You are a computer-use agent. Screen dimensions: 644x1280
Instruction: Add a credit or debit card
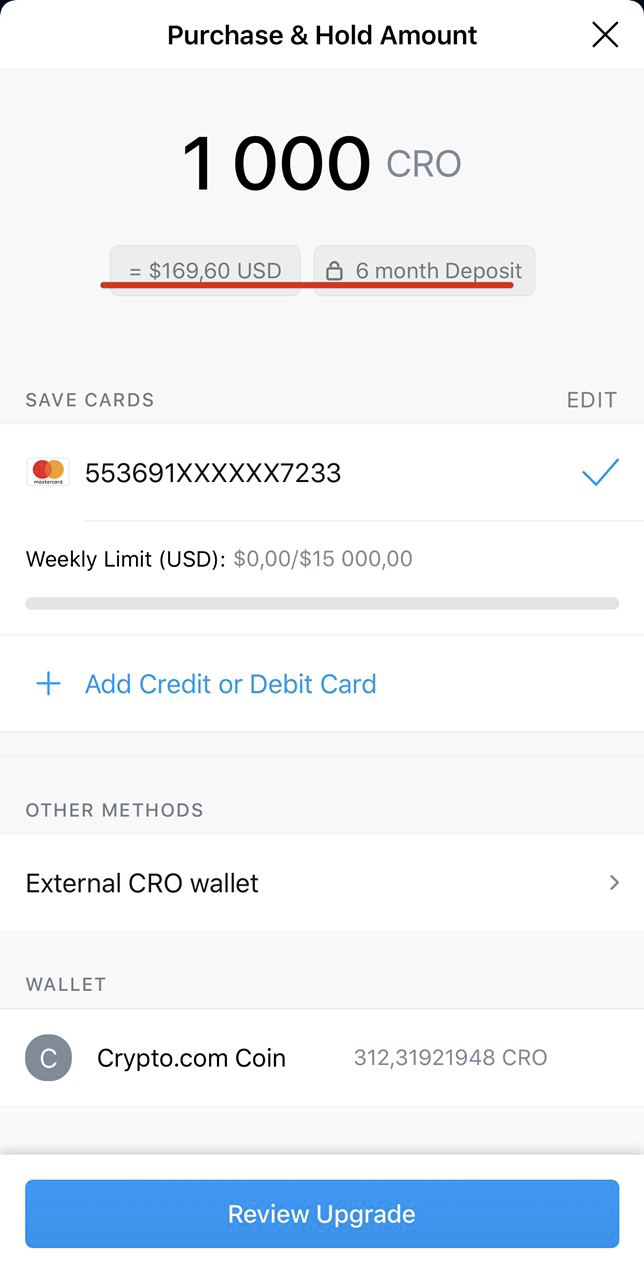[230, 684]
